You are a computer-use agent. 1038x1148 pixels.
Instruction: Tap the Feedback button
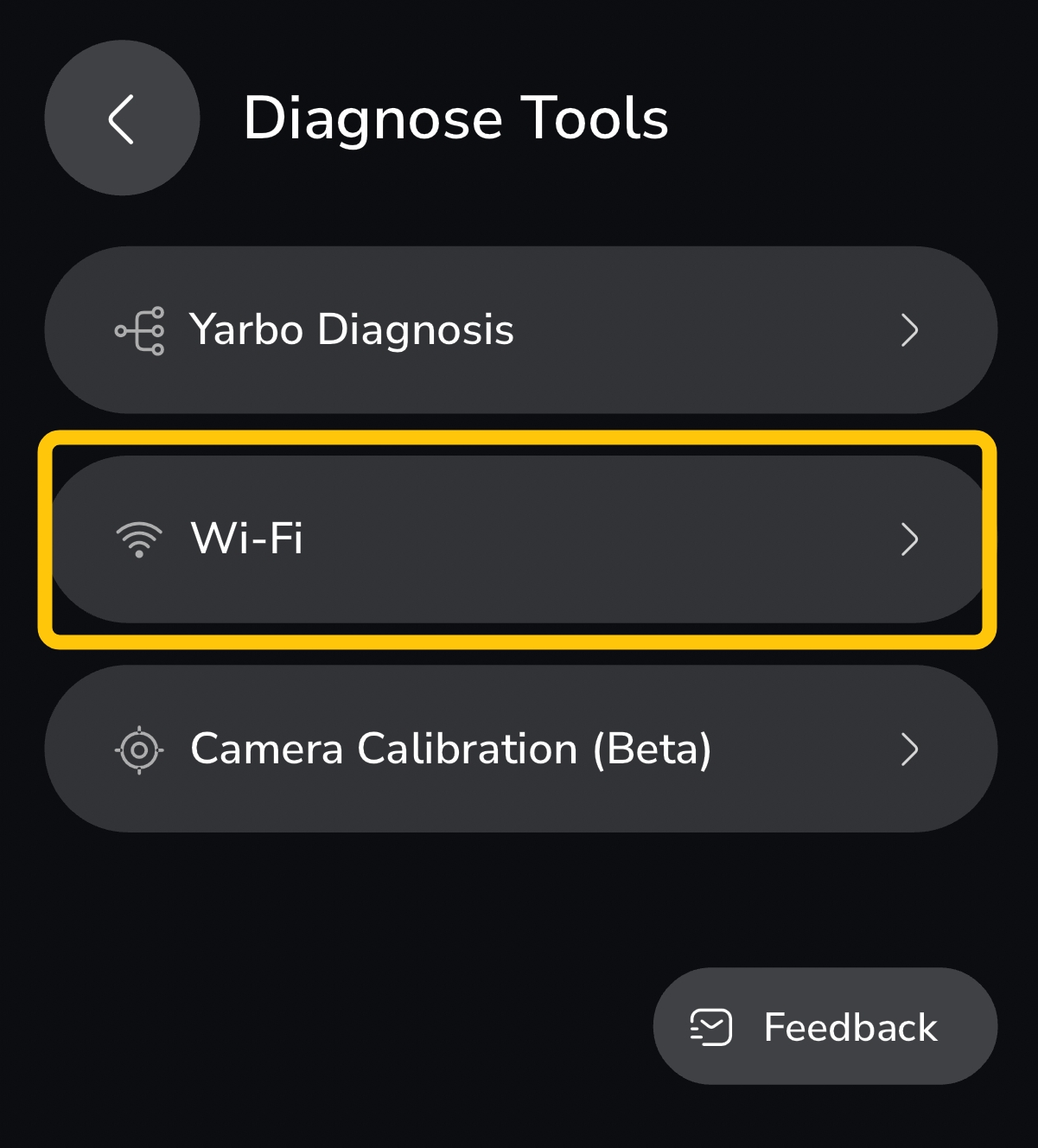[x=825, y=1026]
